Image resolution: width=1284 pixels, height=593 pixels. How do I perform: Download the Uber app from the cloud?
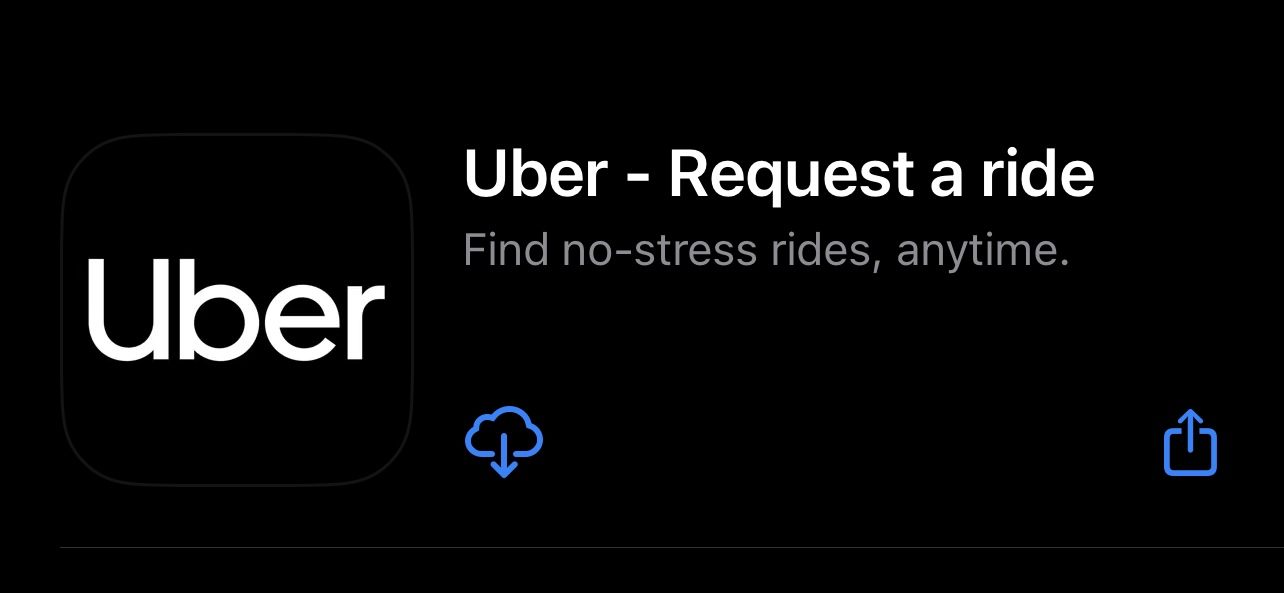point(504,441)
